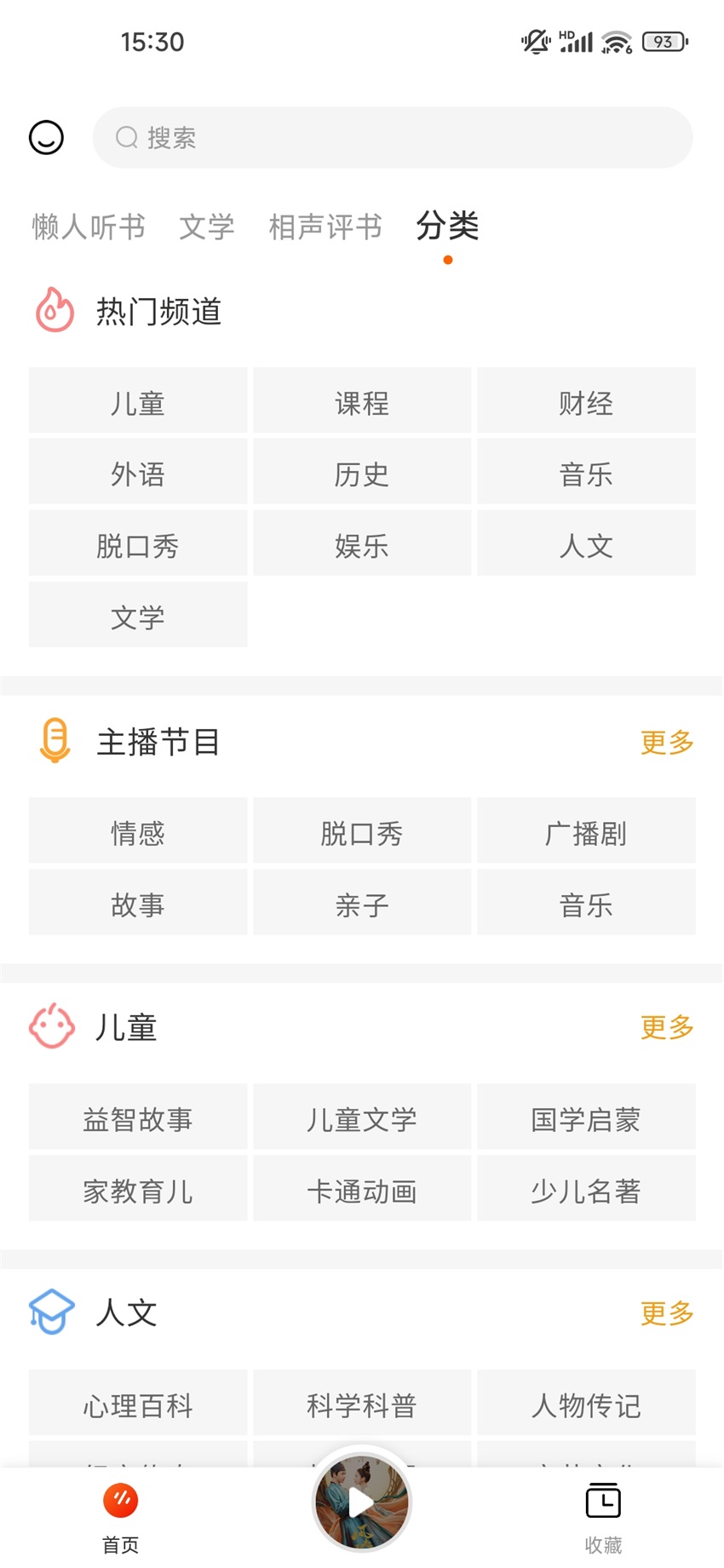Open the 更多 link beside 人文
Viewport: 724px width, 1568px height.
[665, 1313]
